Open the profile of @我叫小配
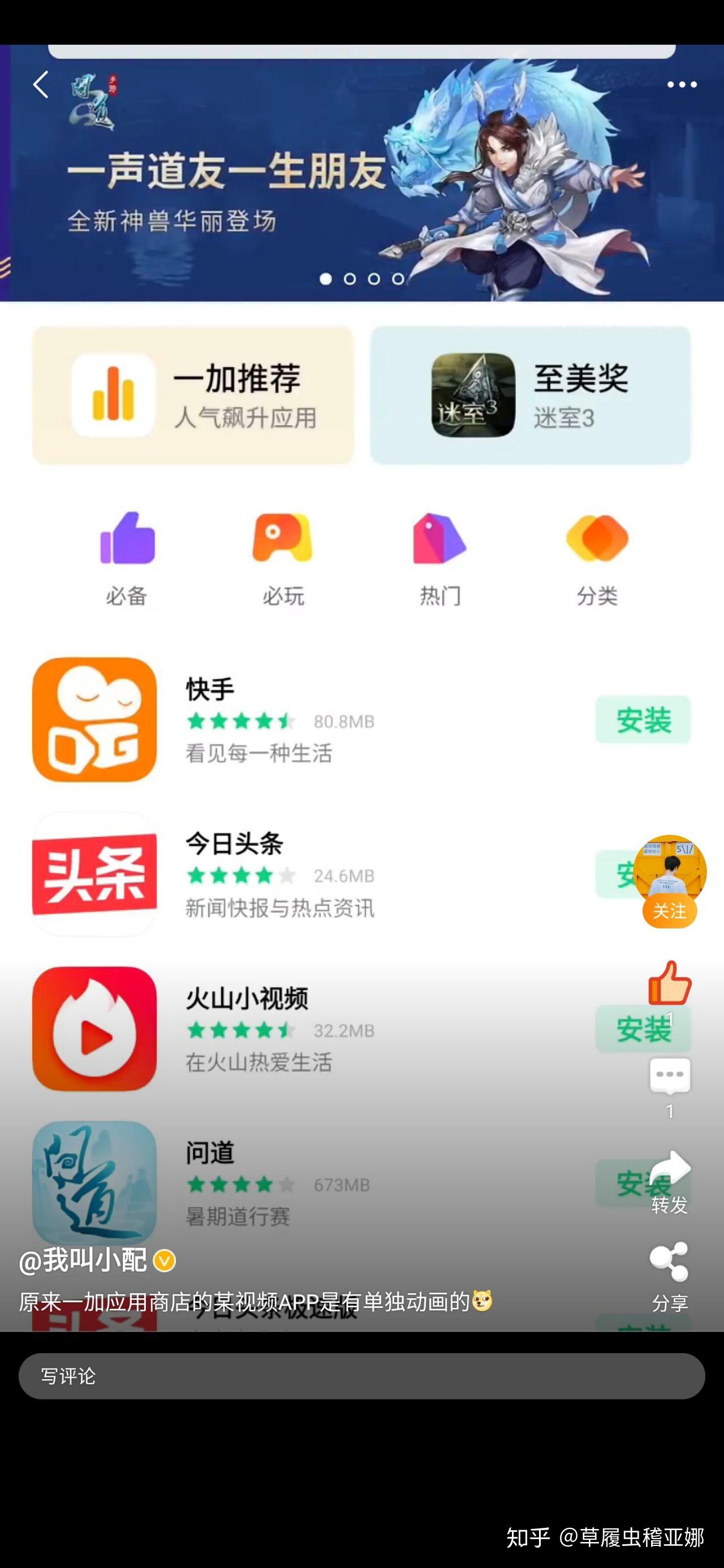Viewport: 724px width, 1568px height. [83, 1259]
